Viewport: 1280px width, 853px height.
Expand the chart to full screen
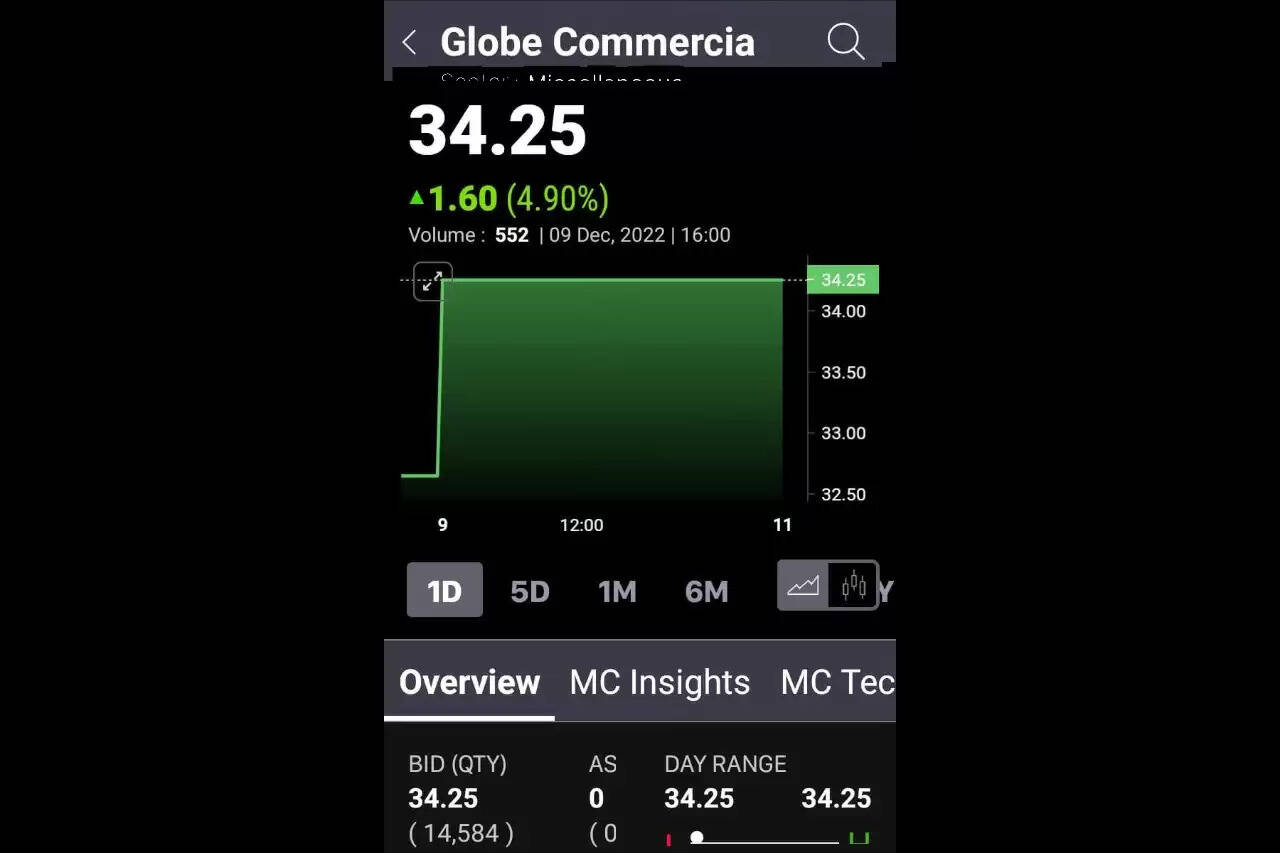pos(432,281)
